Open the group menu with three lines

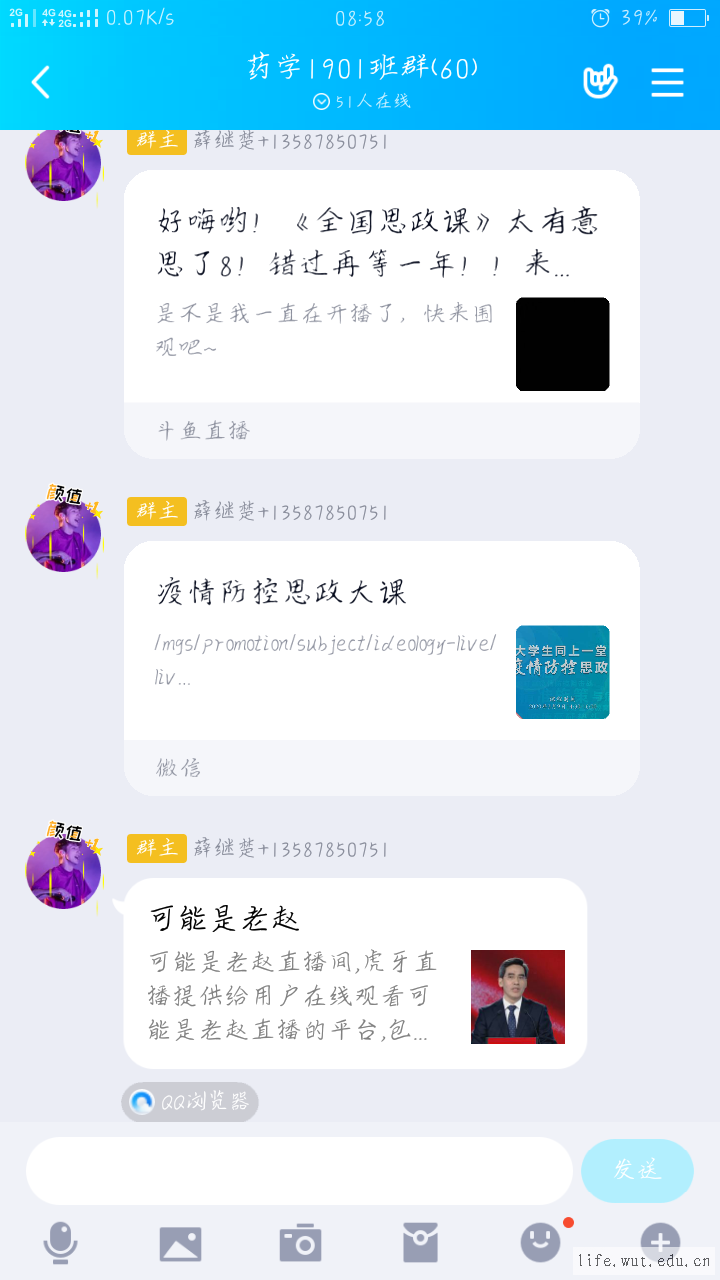pyautogui.click(x=667, y=82)
